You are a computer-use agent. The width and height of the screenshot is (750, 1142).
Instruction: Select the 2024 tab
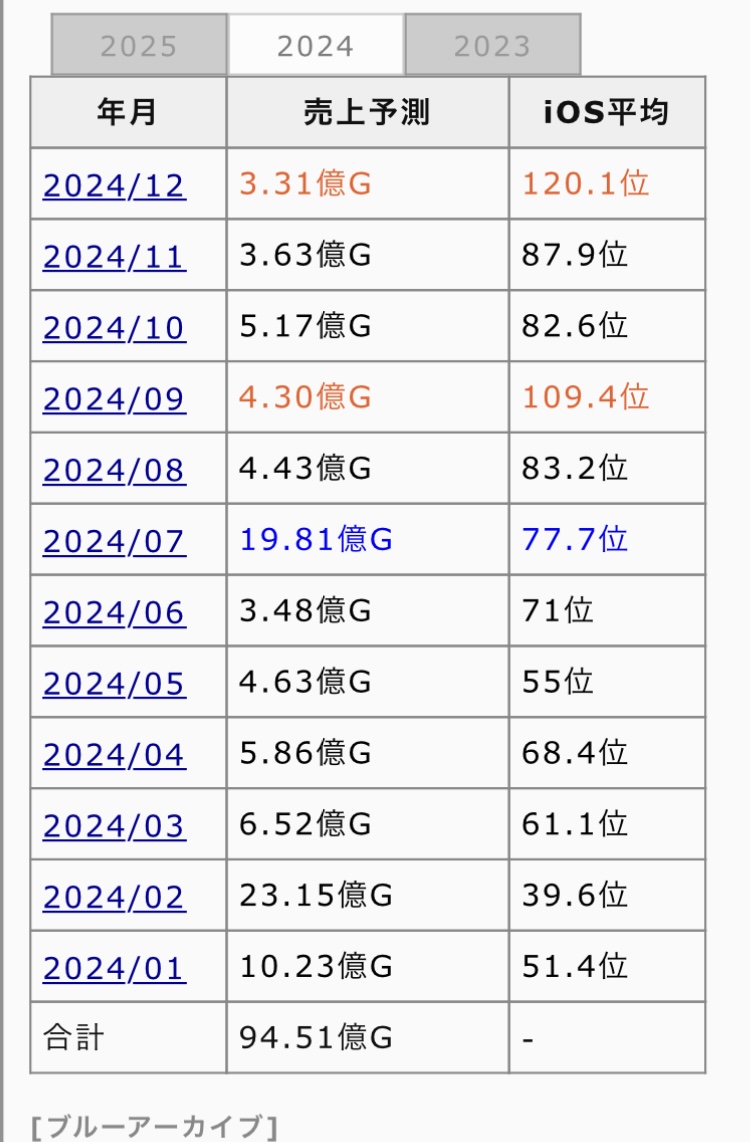coord(315,46)
